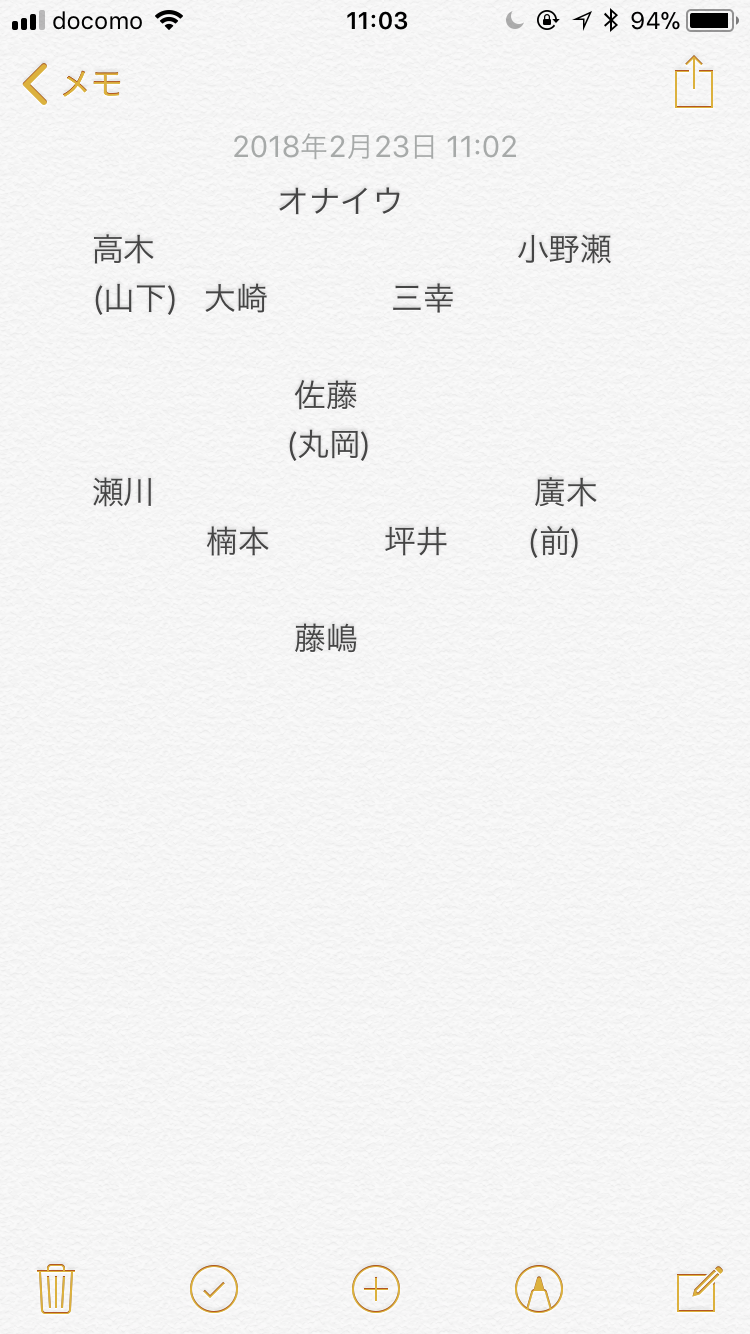750x1334 pixels.
Task: Share this note
Action: pos(693,82)
